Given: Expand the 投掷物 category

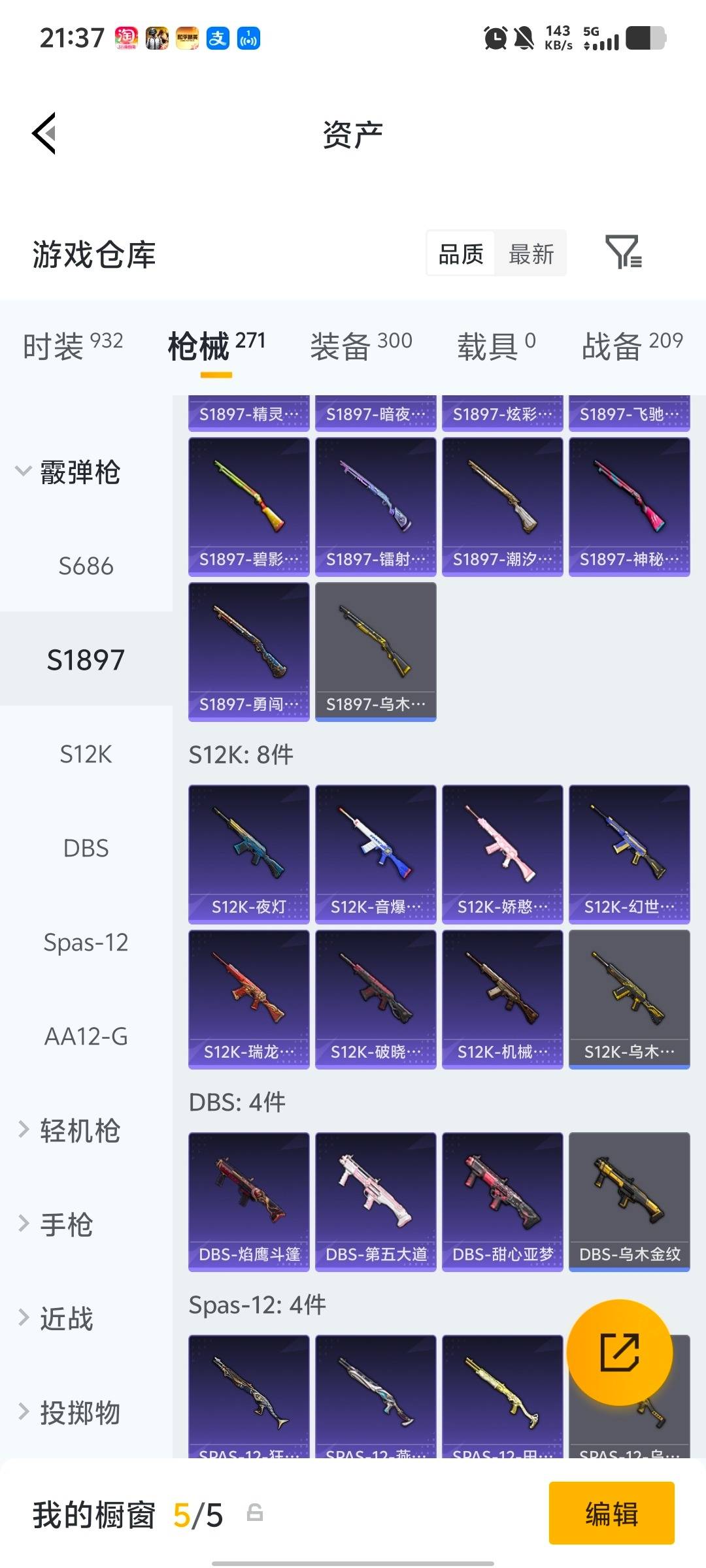Looking at the screenshot, I should pyautogui.click(x=69, y=1413).
